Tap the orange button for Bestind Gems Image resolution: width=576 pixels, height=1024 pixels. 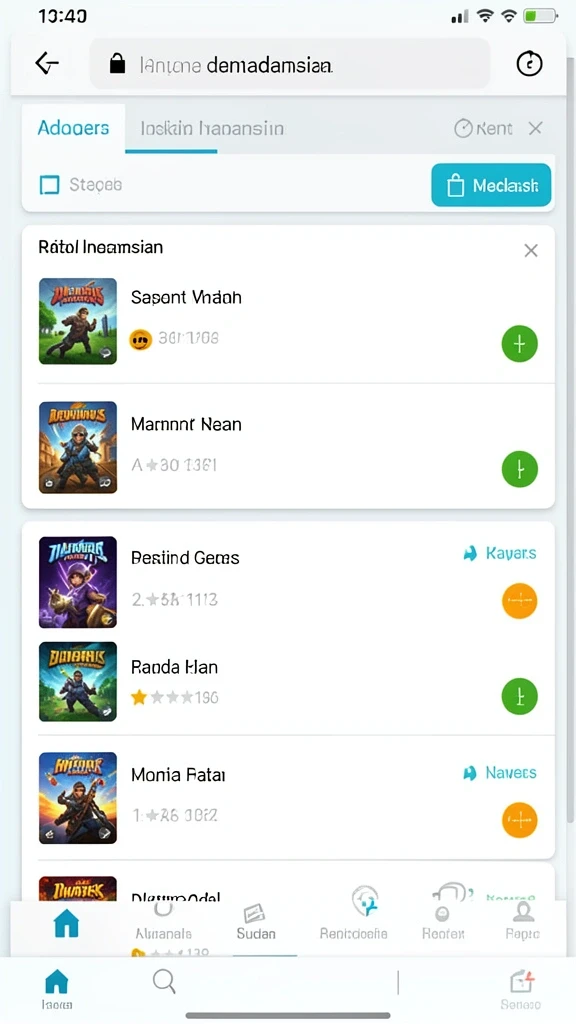519,600
